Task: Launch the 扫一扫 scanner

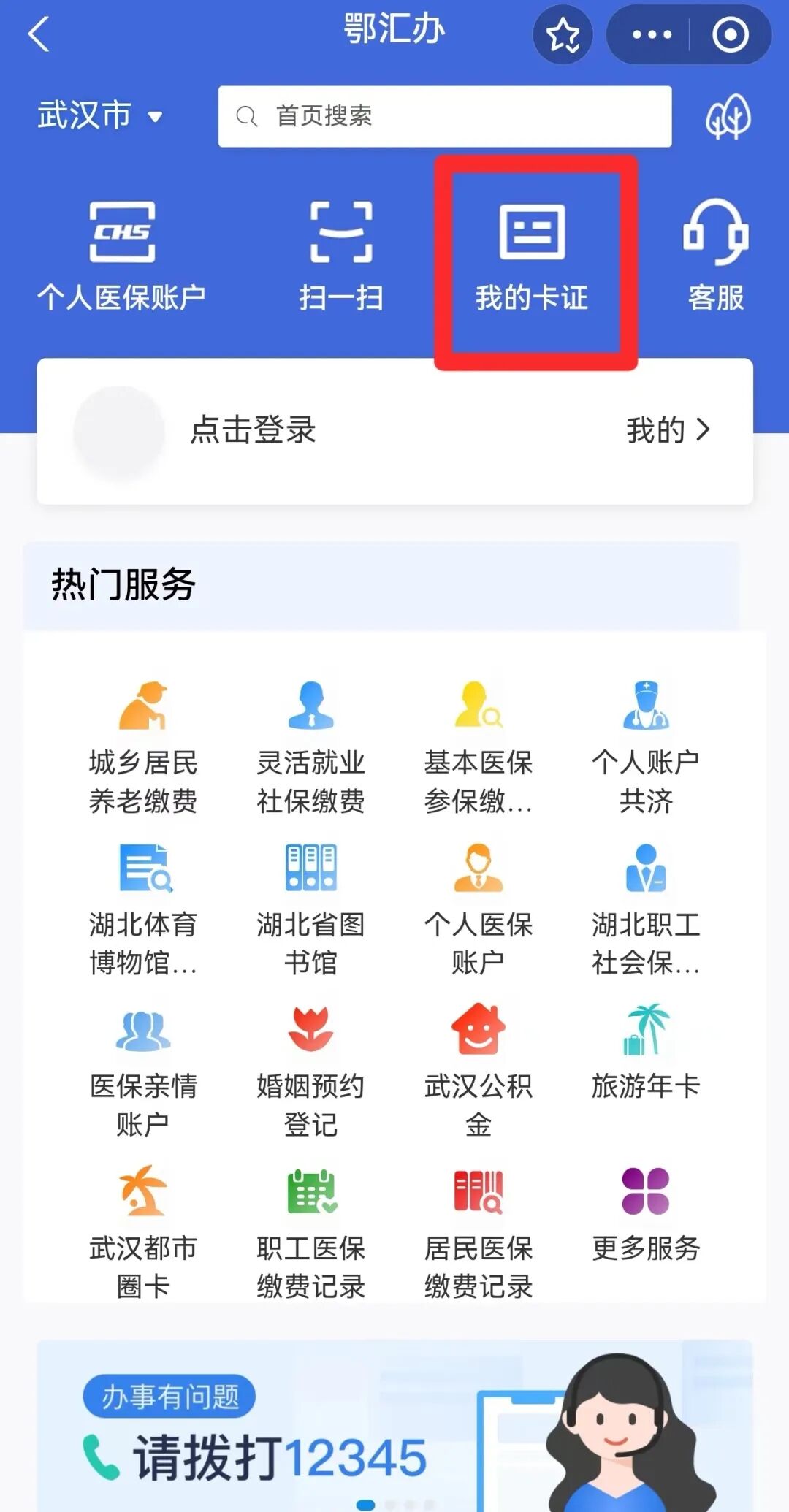Action: click(341, 256)
